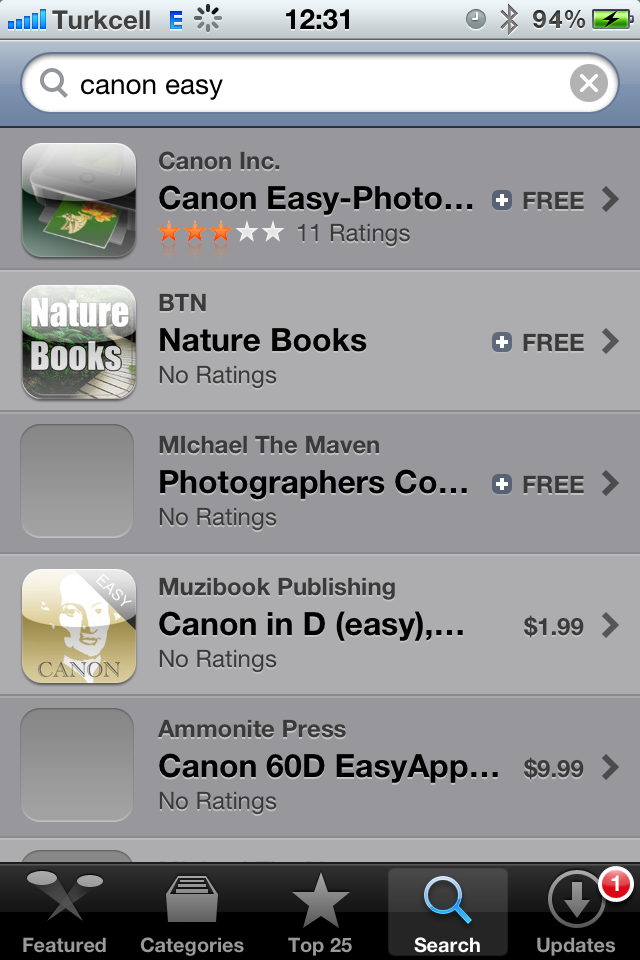
Task: Clear the search text
Action: [589, 84]
